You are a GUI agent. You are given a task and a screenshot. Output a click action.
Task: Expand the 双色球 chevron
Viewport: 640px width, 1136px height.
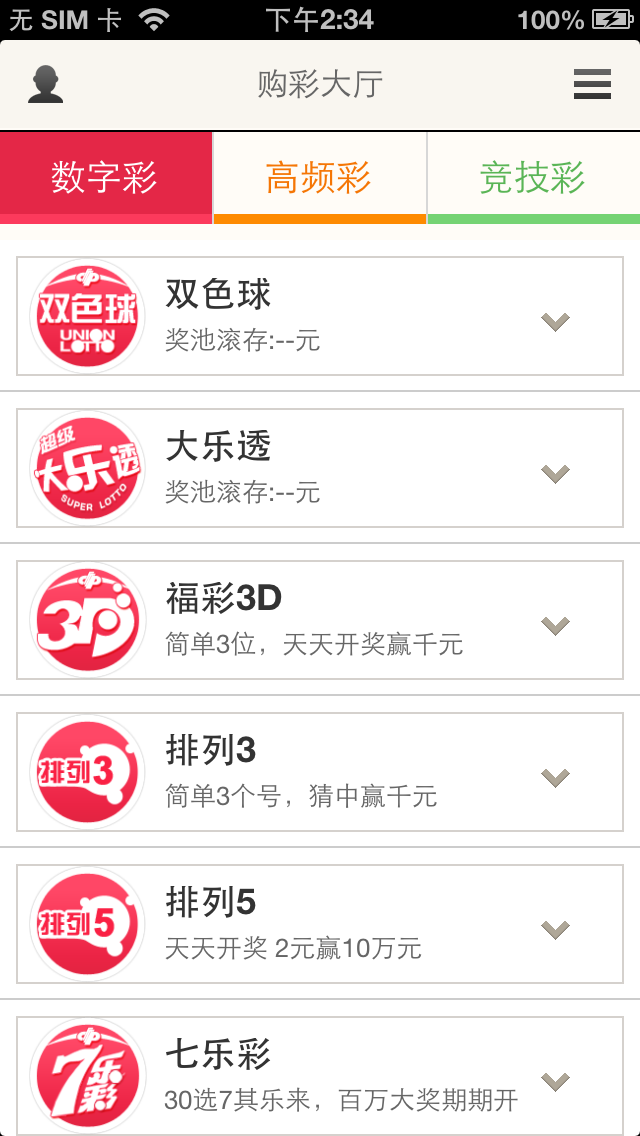[x=555, y=321]
